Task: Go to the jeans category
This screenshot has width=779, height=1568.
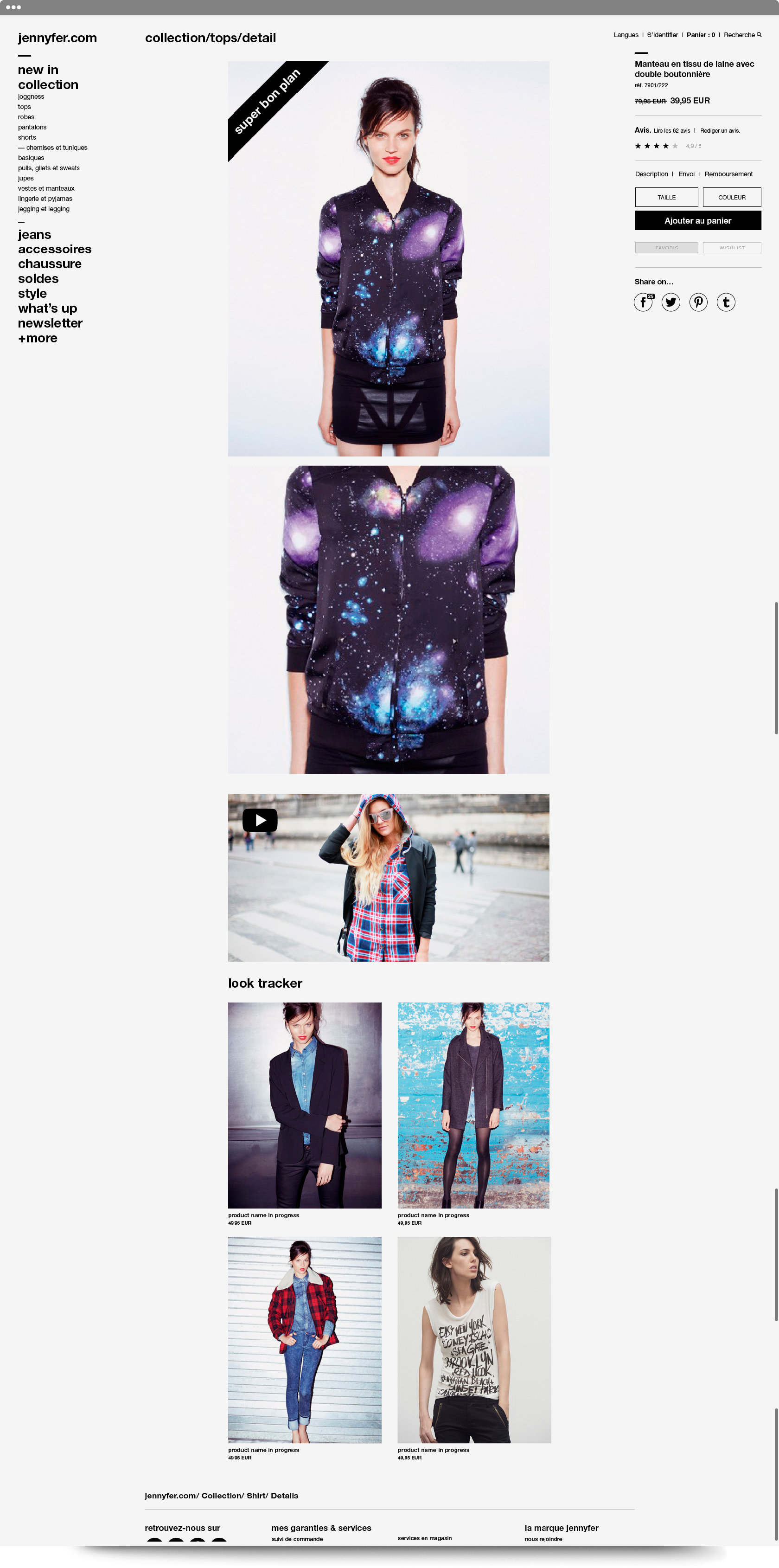Action: (35, 235)
